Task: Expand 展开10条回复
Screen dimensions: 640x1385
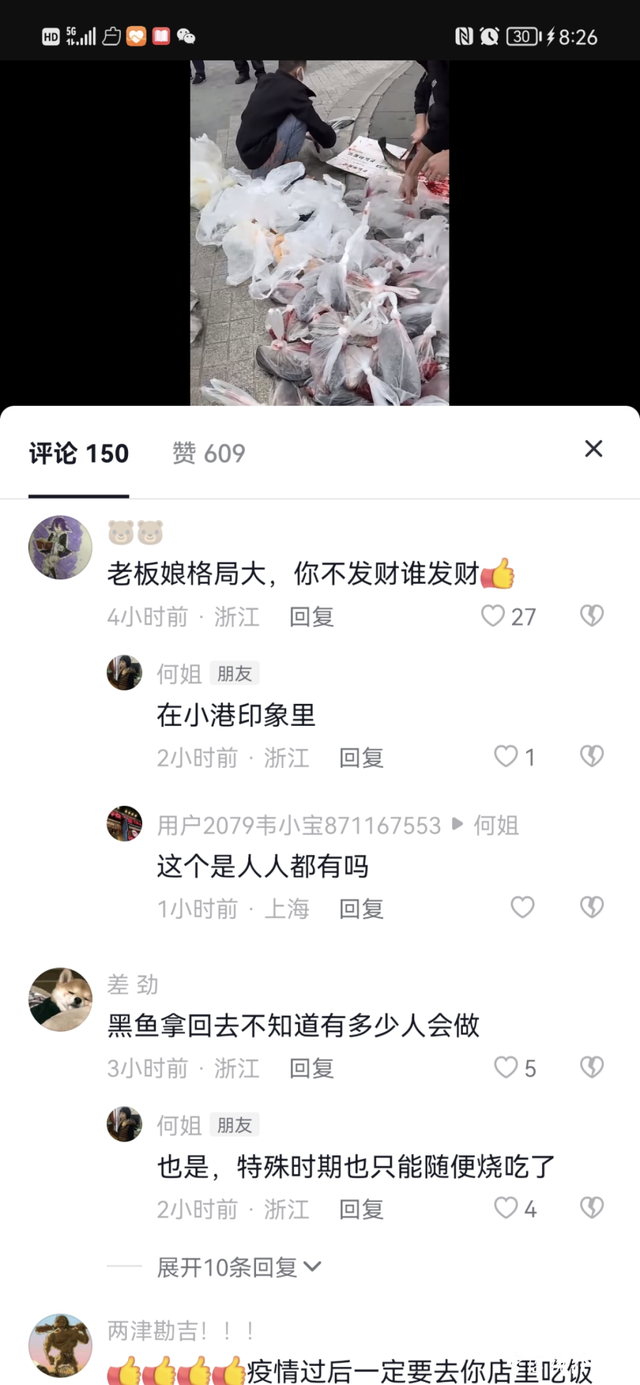Action: pyautogui.click(x=239, y=1267)
